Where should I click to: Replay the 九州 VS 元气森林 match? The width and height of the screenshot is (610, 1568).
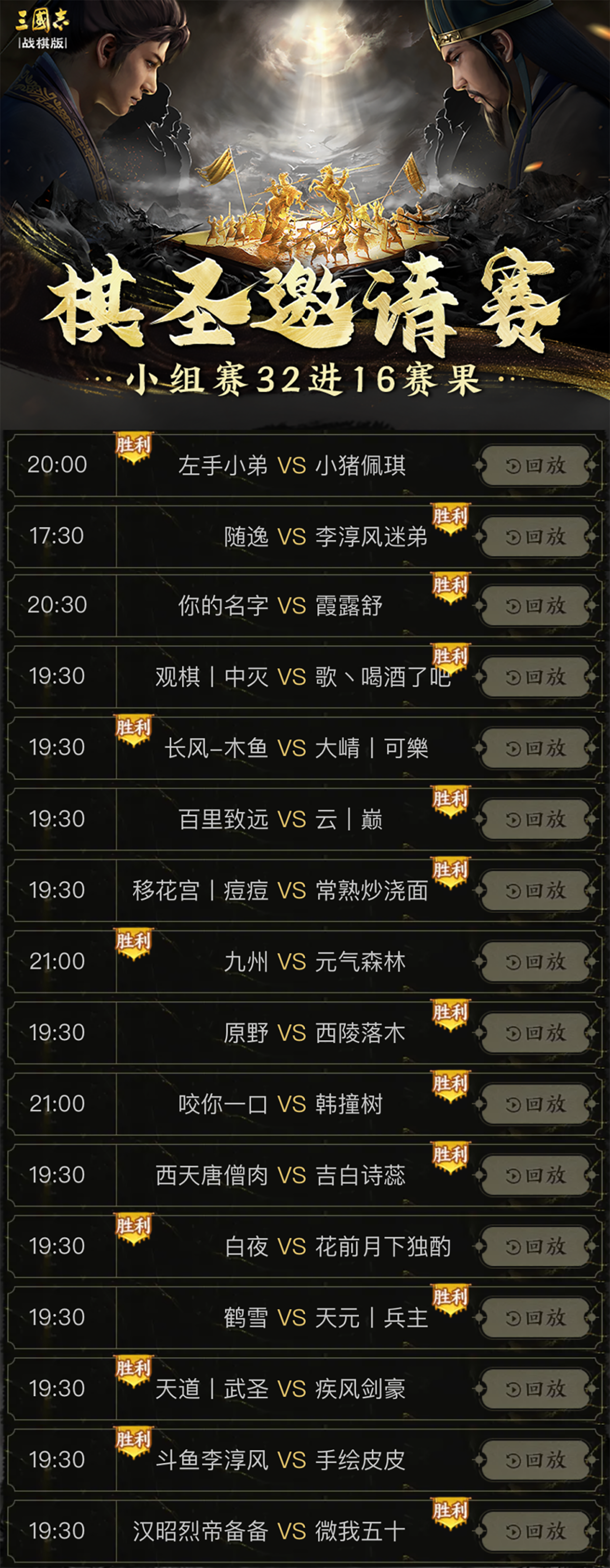click(535, 962)
